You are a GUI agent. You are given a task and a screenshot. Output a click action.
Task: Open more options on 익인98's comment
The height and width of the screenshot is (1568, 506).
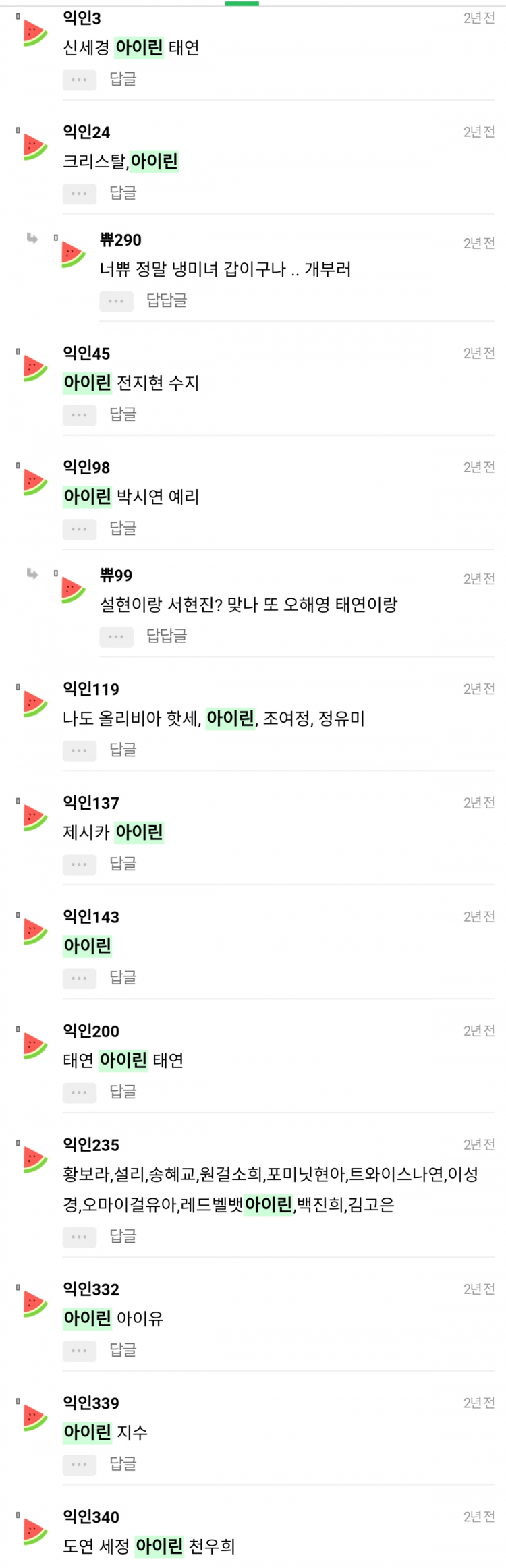click(x=79, y=529)
